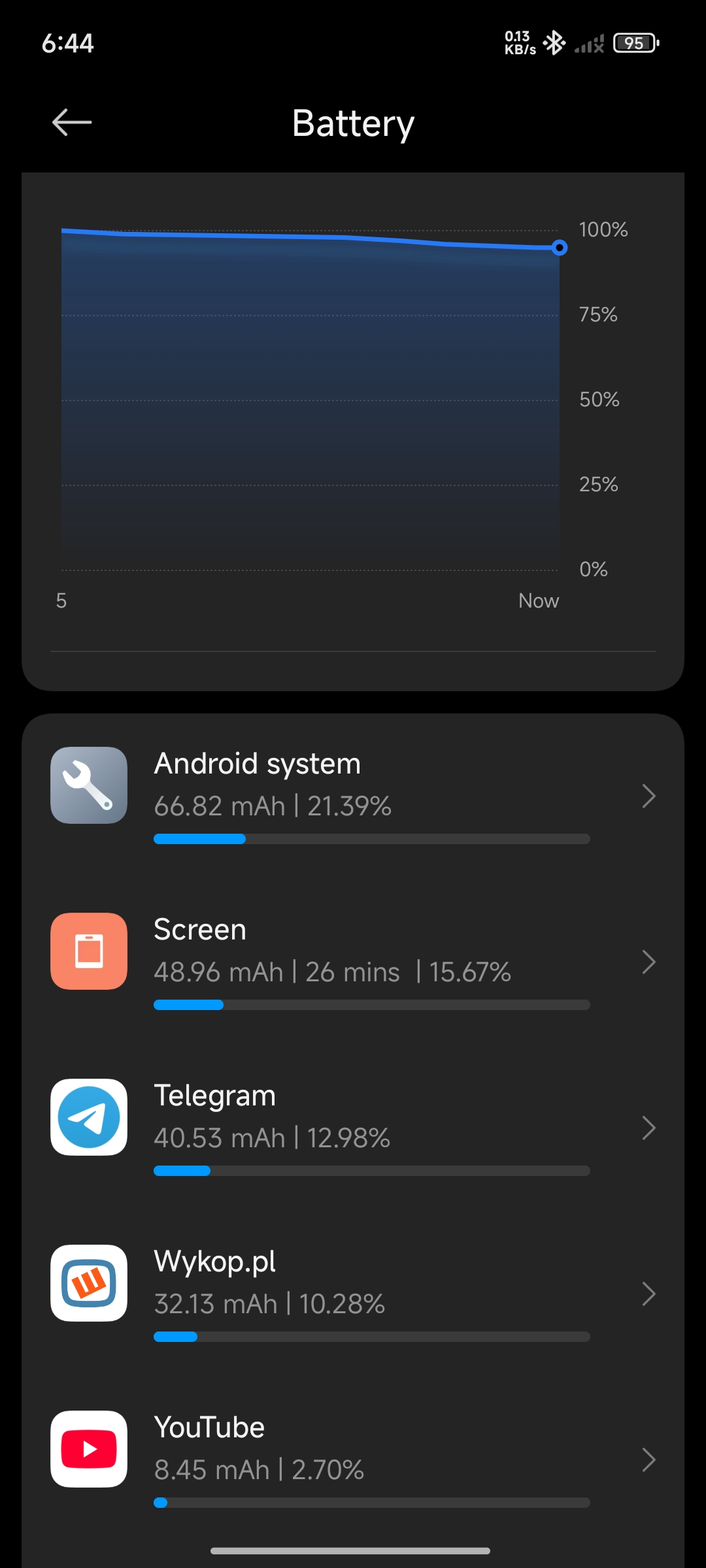Open Android system battery usage details
706x1568 pixels.
click(353, 796)
